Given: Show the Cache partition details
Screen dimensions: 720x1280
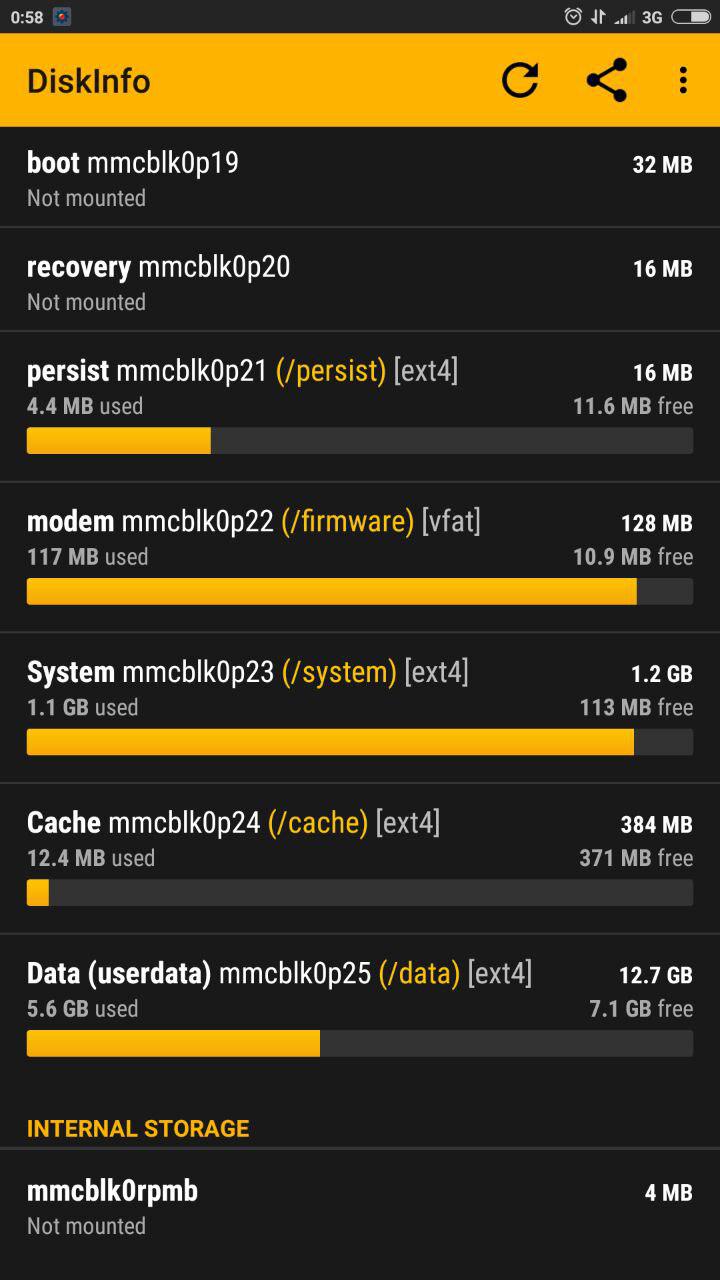Looking at the screenshot, I should (360, 860).
